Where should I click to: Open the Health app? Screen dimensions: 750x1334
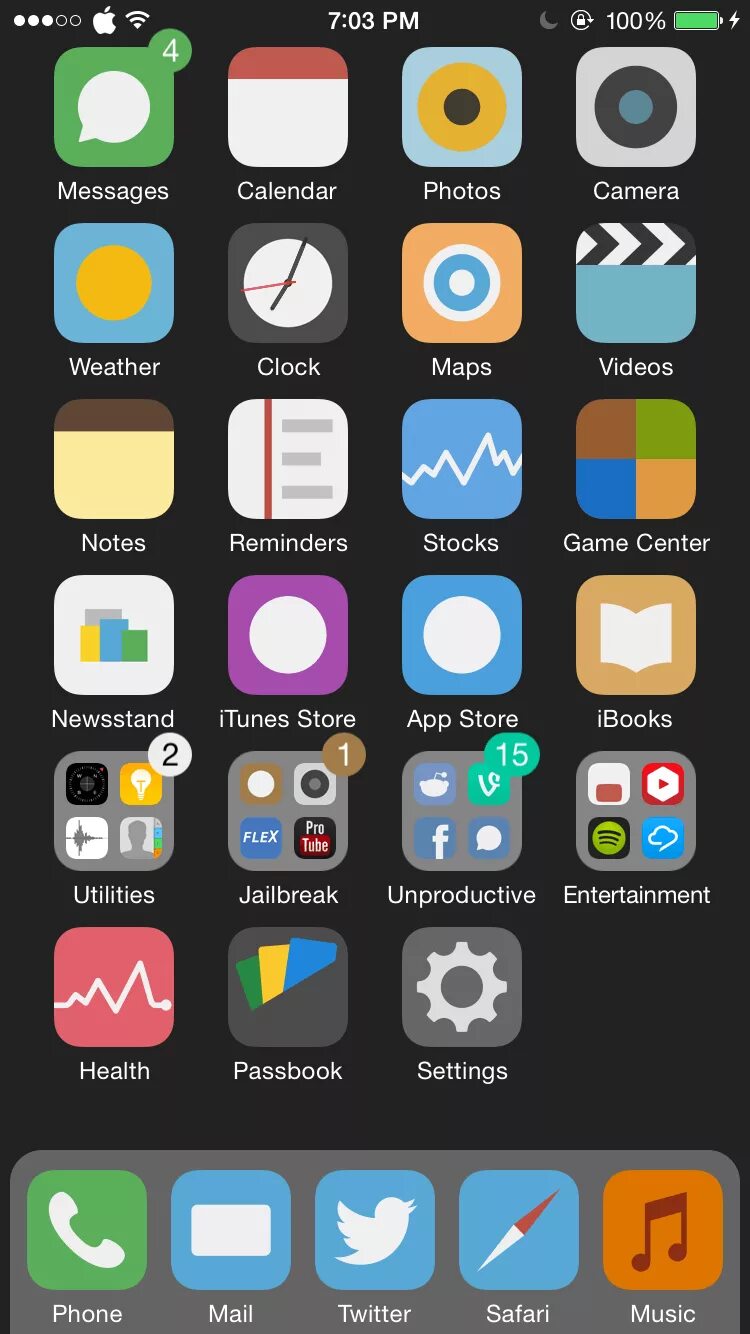(x=114, y=987)
